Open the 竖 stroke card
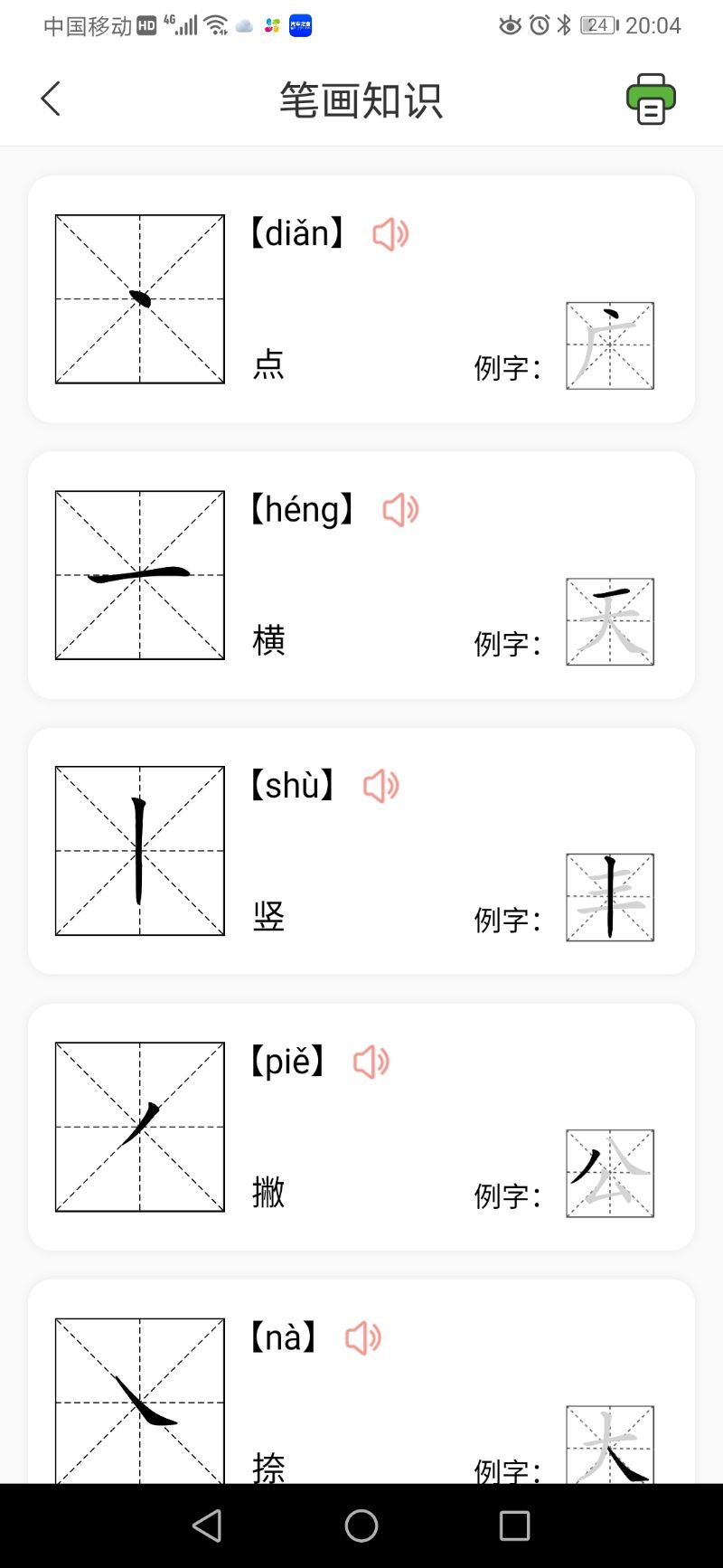723x1568 pixels. 361,851
